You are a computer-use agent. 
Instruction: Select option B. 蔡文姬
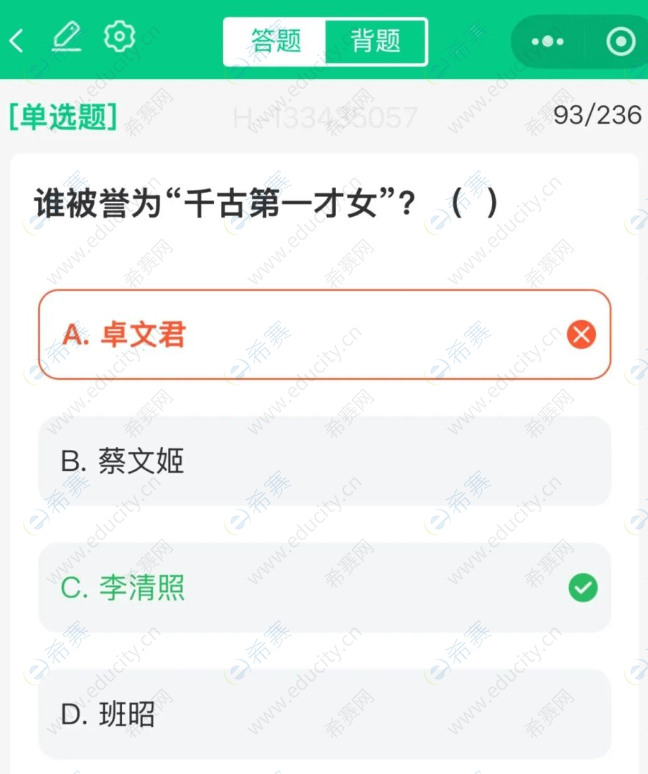[x=324, y=461]
